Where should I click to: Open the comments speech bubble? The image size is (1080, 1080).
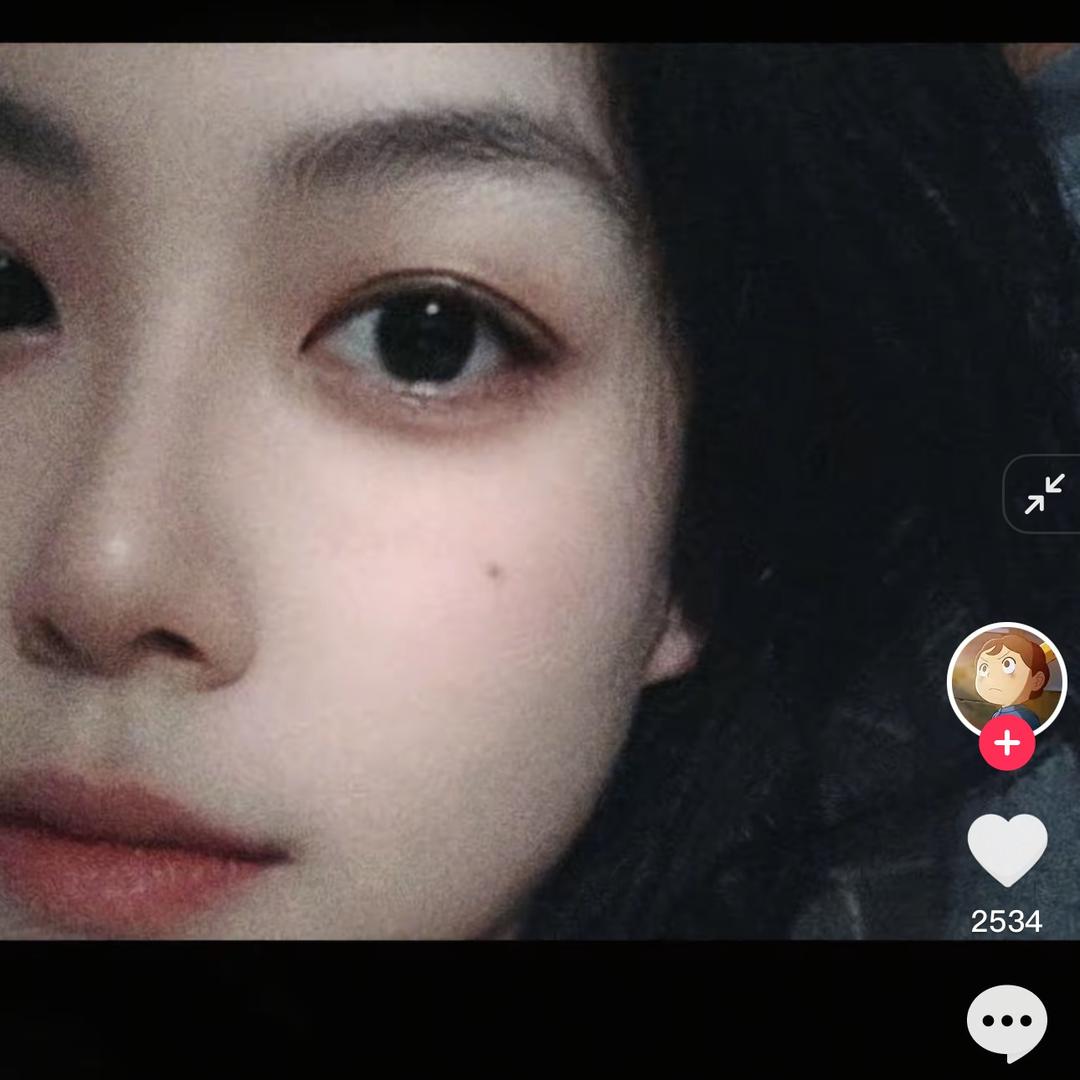point(1007,1022)
